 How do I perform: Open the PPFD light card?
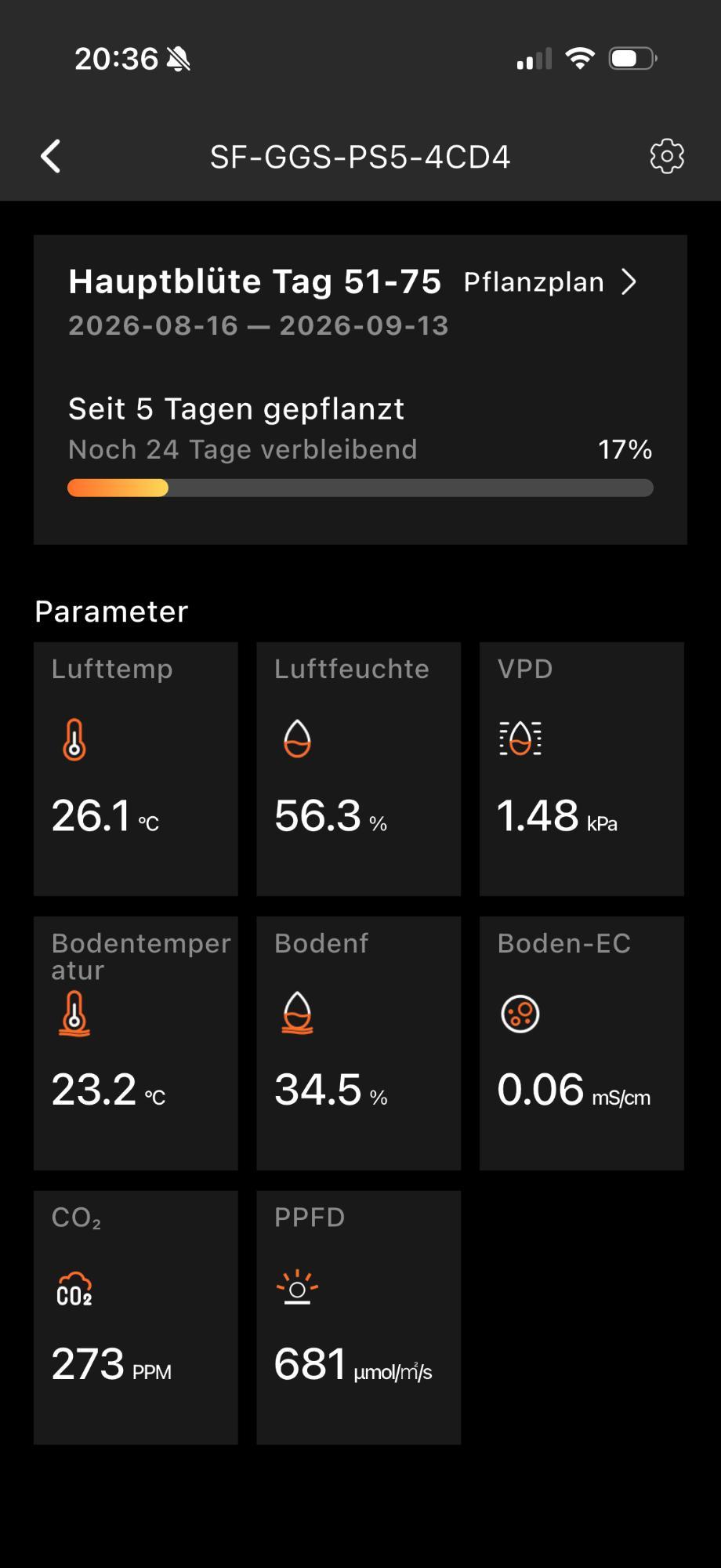[359, 1318]
